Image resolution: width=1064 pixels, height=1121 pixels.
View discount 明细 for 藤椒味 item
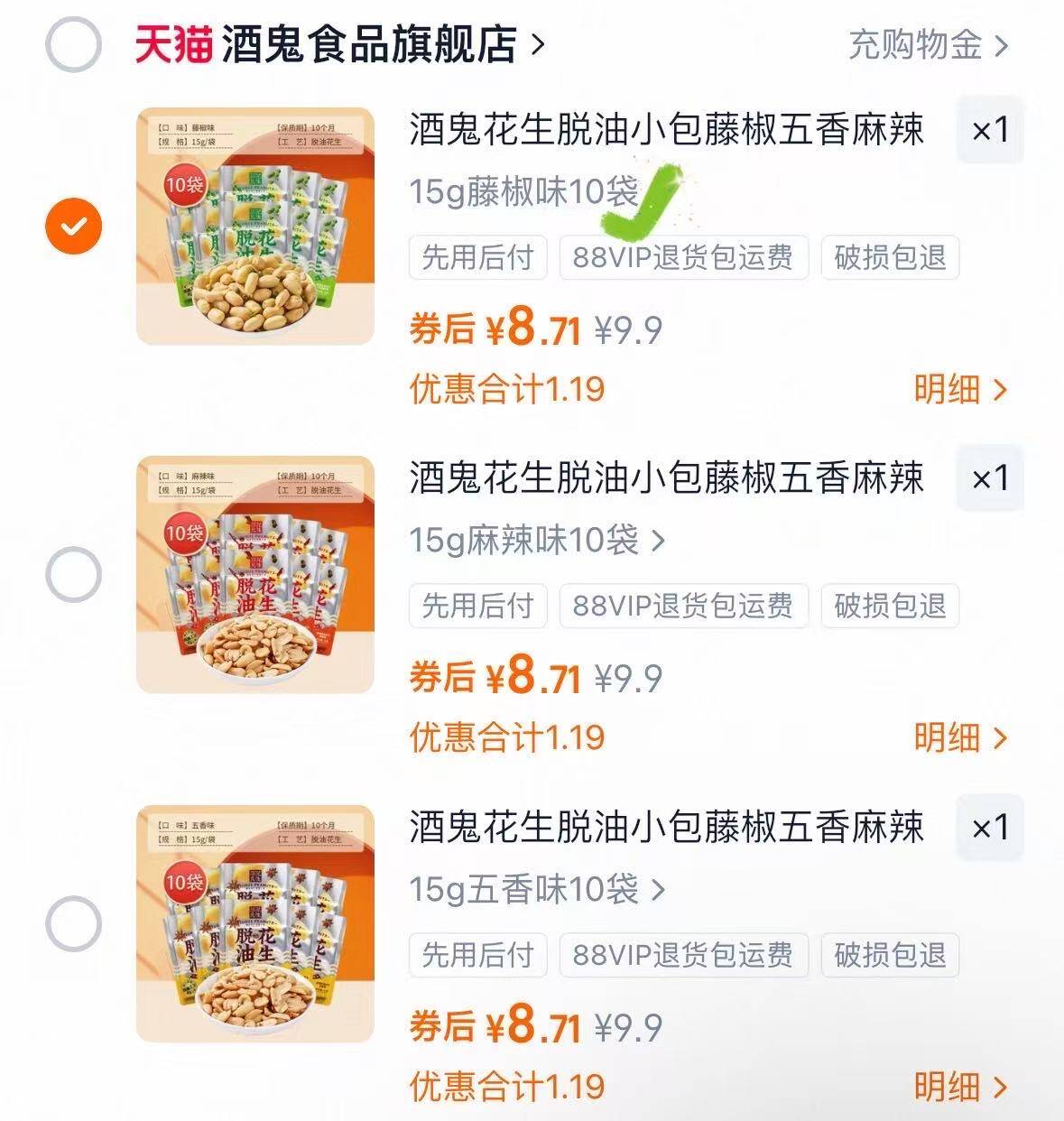pyautogui.click(x=959, y=390)
